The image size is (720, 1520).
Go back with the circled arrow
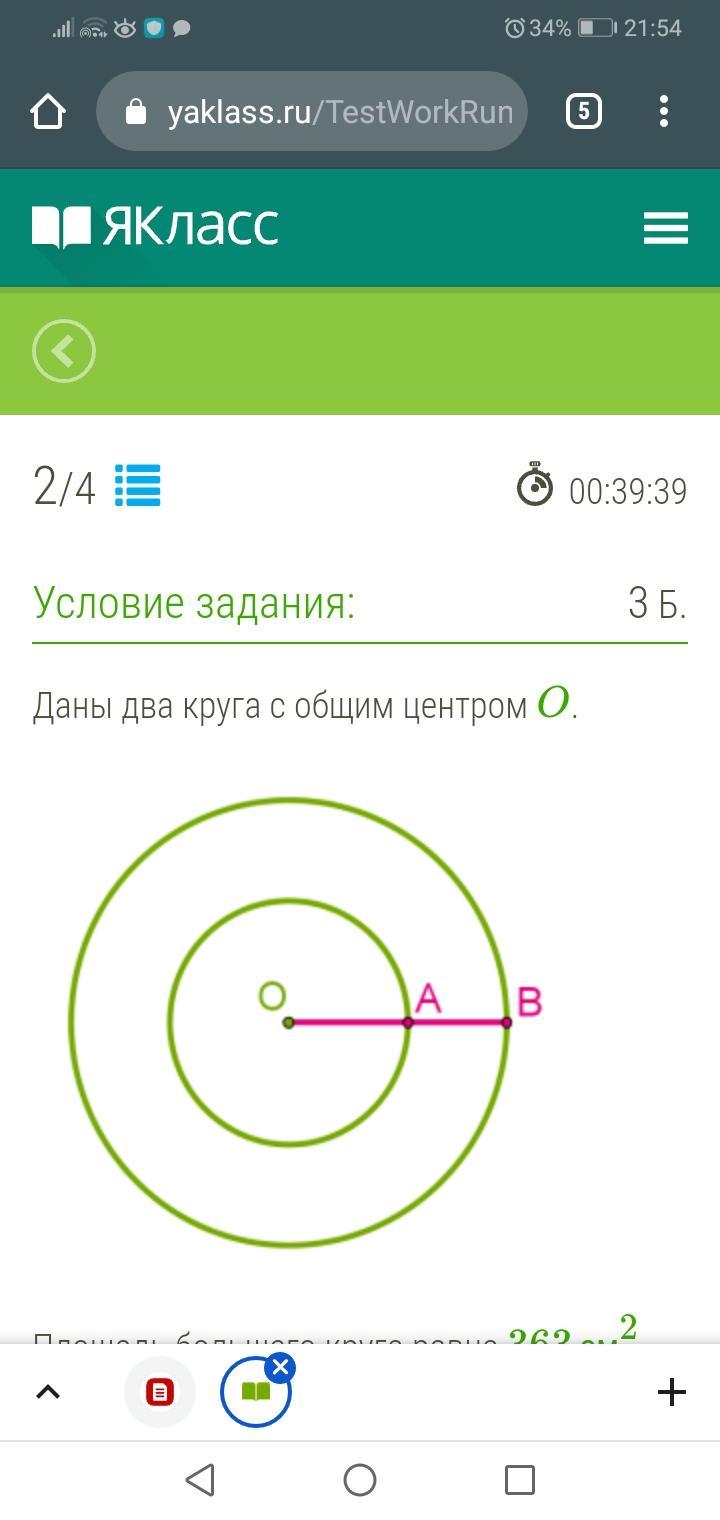pyautogui.click(x=64, y=351)
